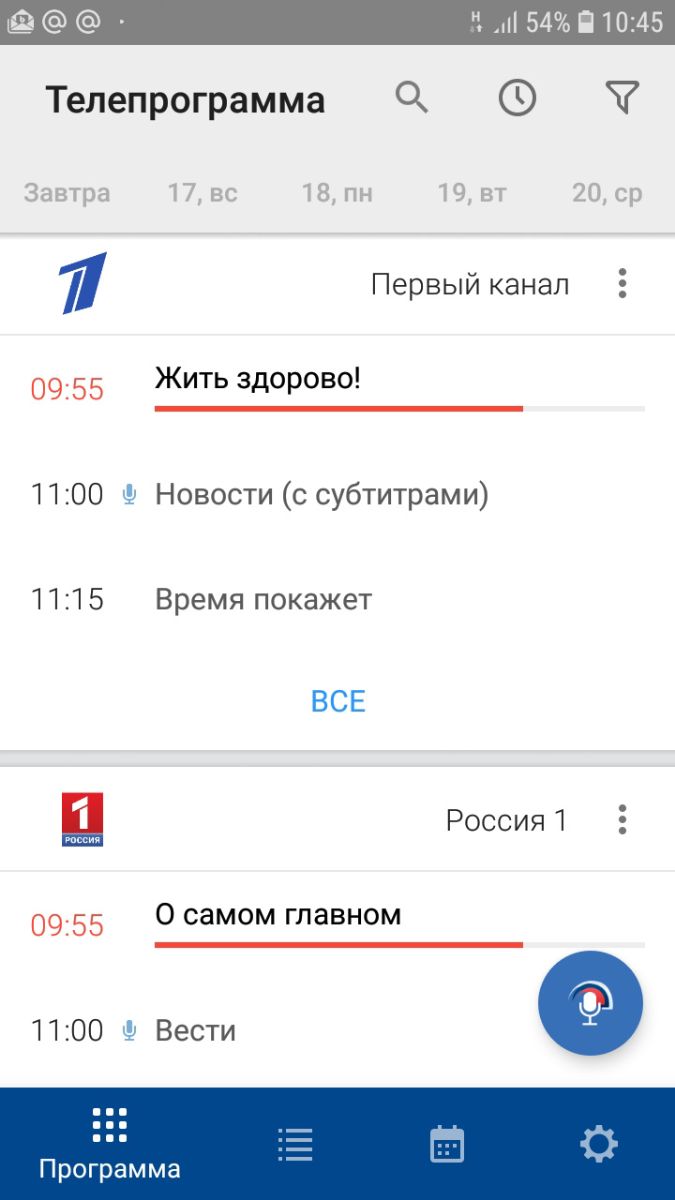
Task: Switch to the 17, вс date tab
Action: [203, 192]
